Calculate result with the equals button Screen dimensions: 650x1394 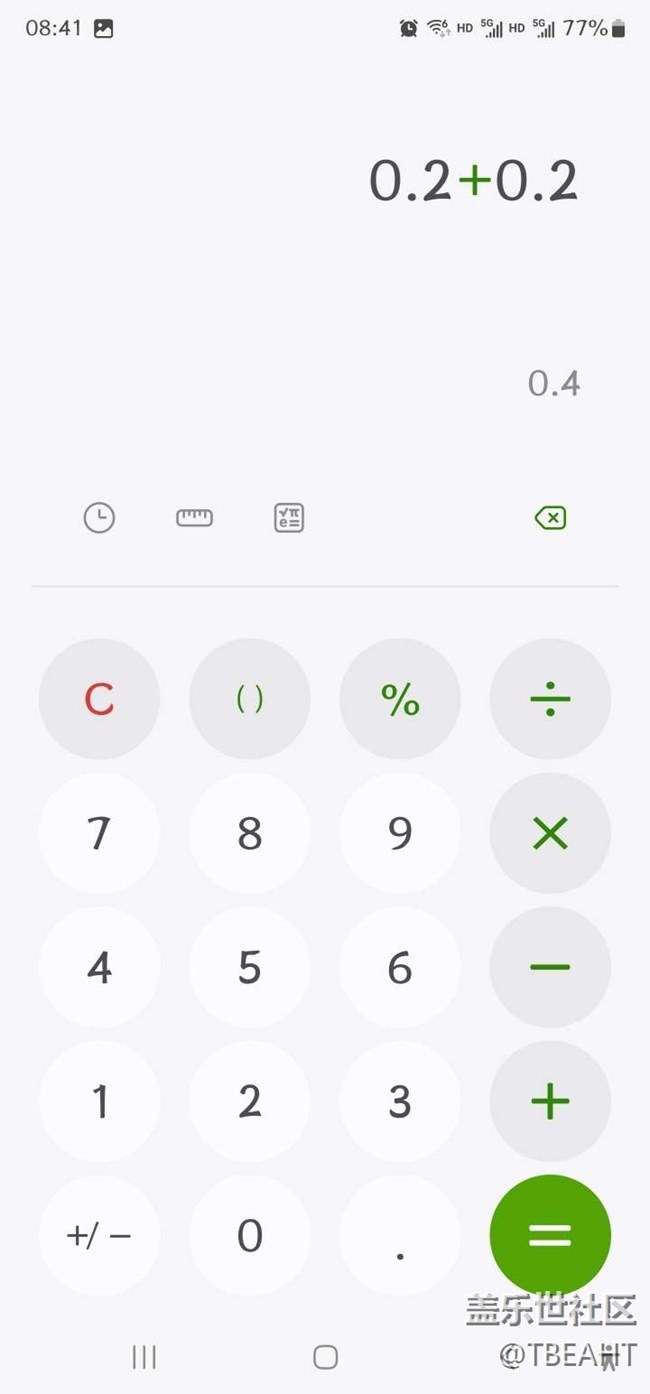[x=550, y=1235]
